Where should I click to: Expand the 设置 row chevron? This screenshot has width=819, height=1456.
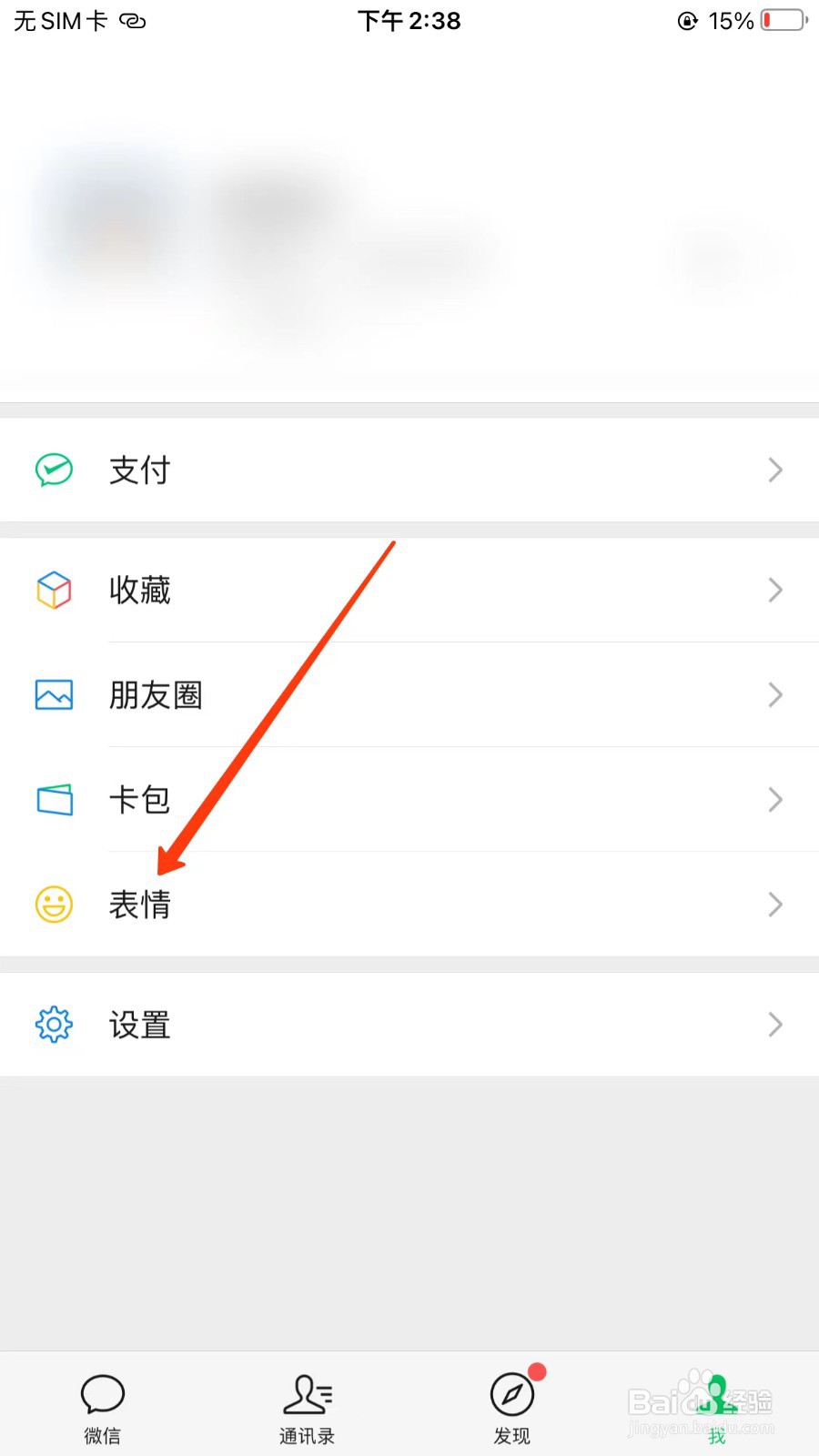774,1025
